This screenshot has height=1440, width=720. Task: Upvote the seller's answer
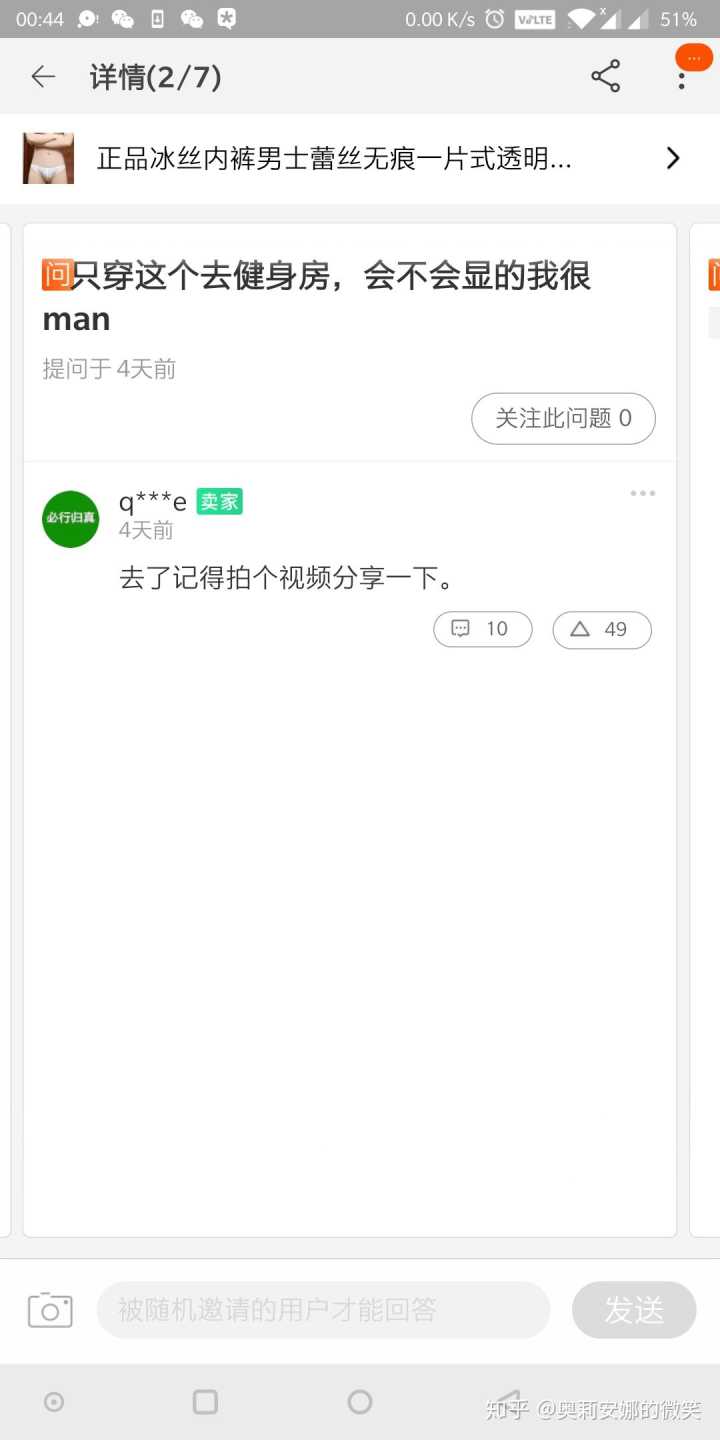[601, 629]
